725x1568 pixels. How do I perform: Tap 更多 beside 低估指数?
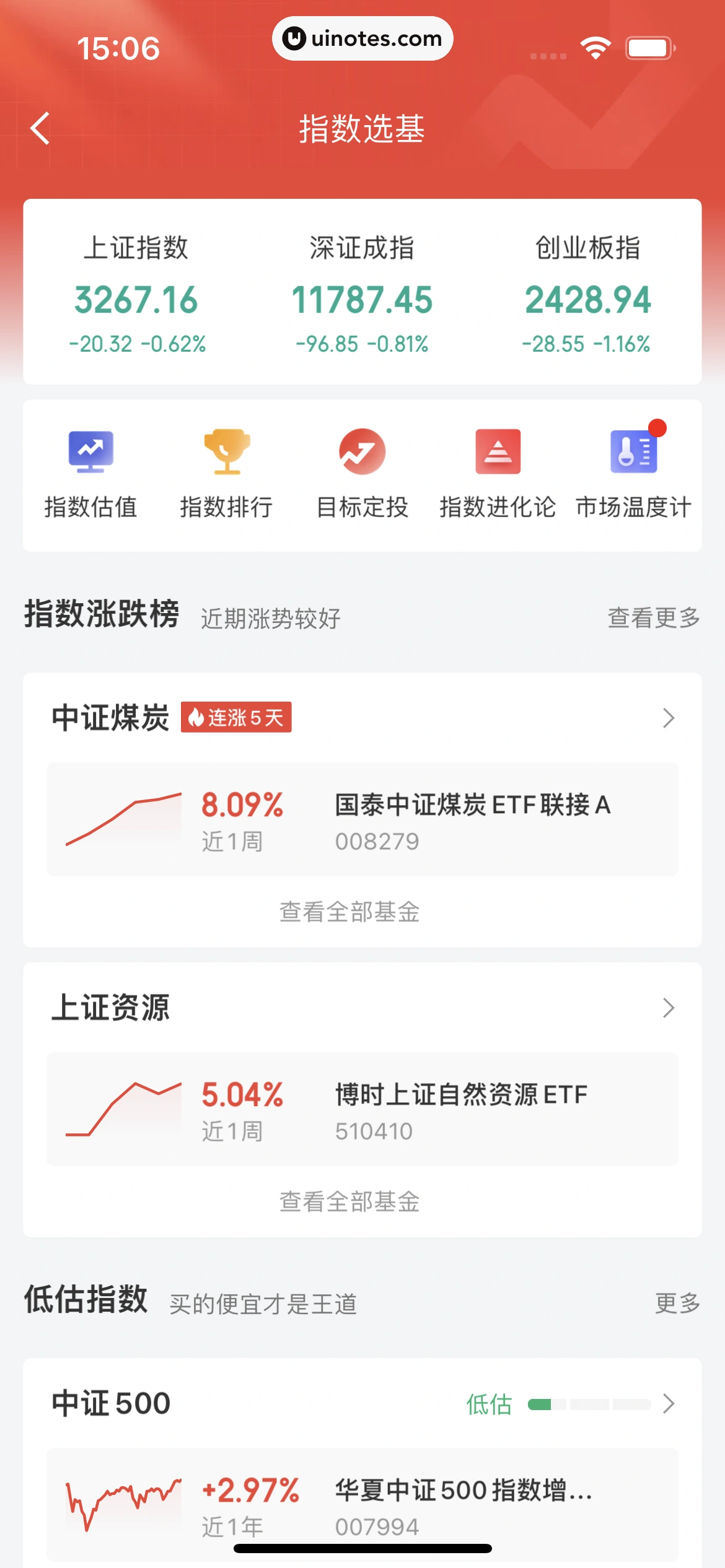pos(677,1303)
